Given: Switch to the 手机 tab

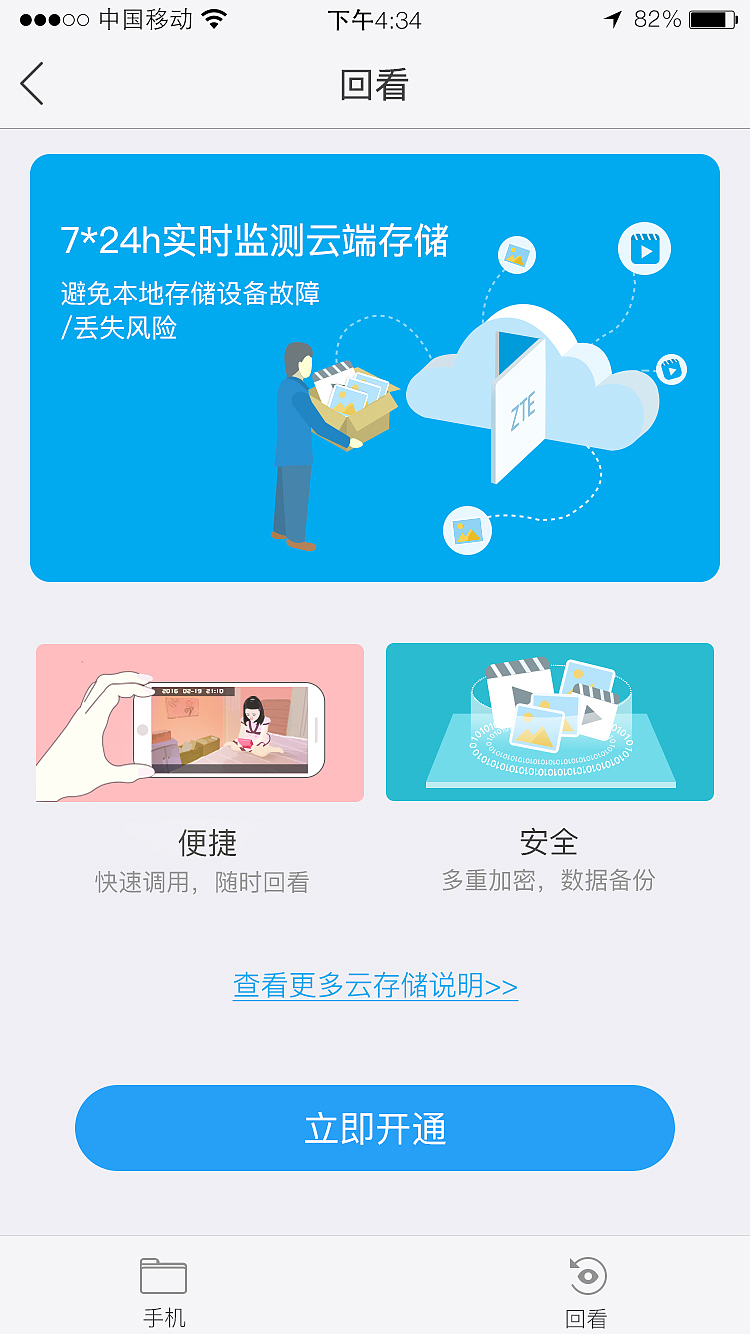Looking at the screenshot, I should pyautogui.click(x=163, y=1290).
